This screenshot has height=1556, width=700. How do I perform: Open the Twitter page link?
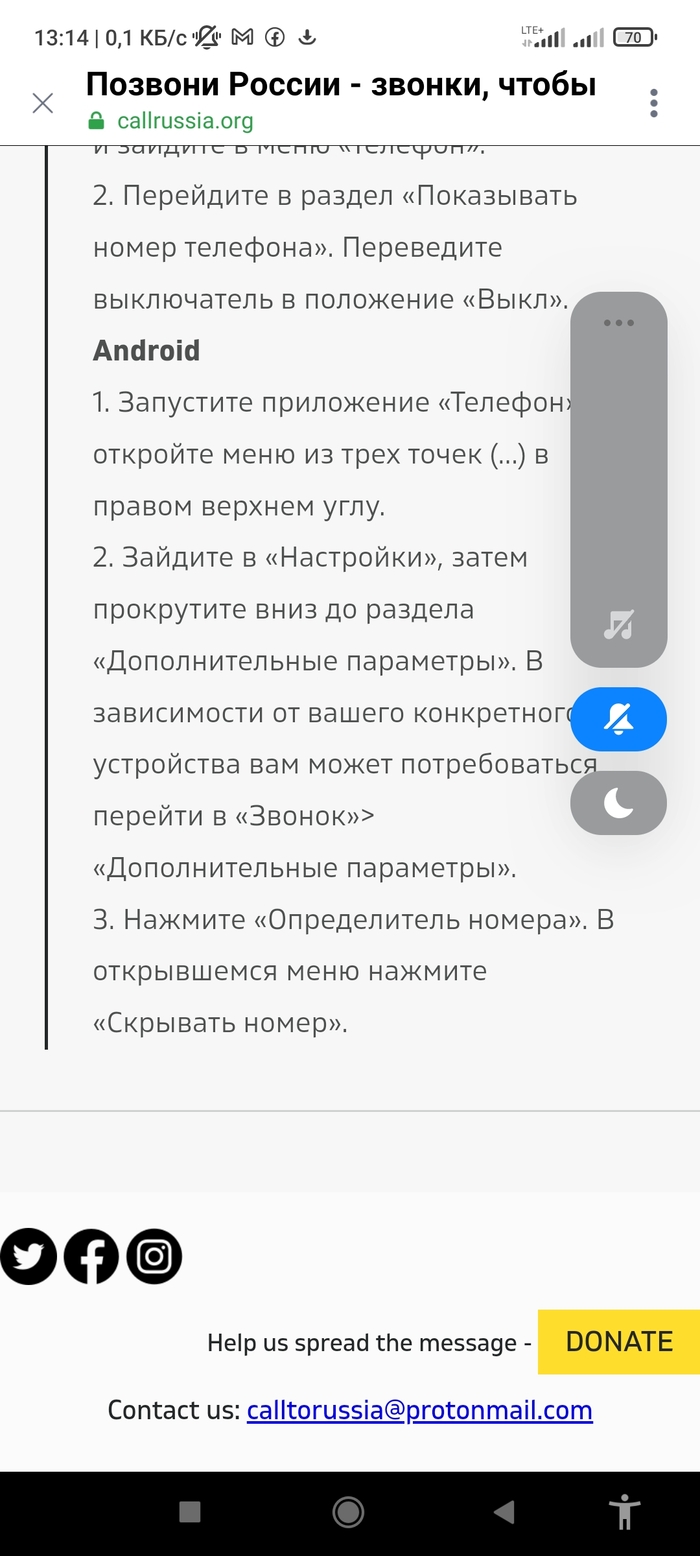(28, 1256)
